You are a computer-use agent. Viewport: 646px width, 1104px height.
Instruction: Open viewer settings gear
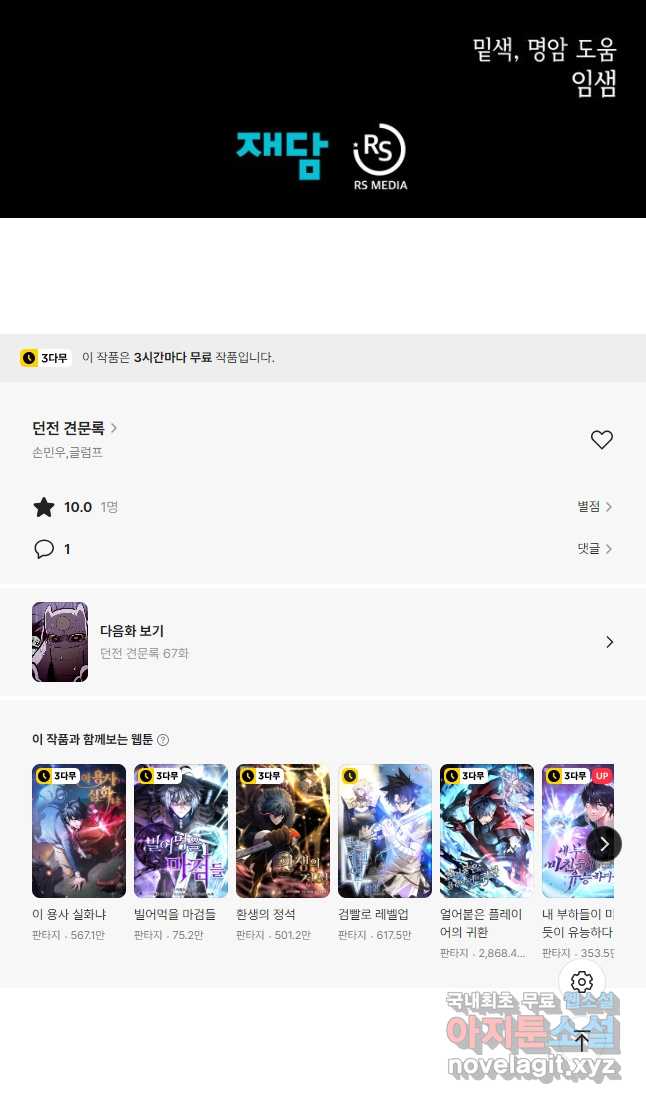[x=582, y=981]
